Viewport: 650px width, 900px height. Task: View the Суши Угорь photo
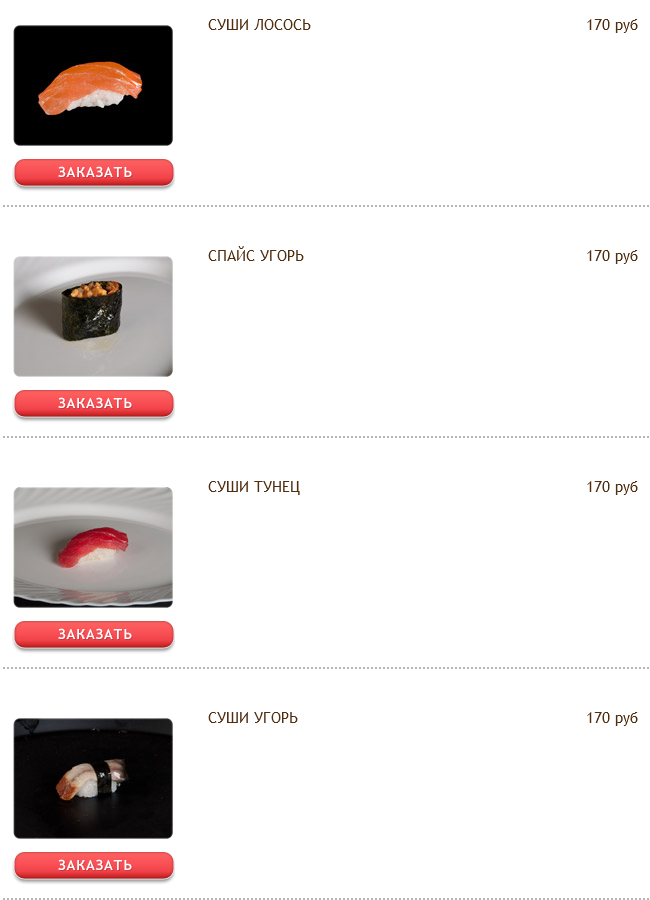pyautogui.click(x=93, y=778)
